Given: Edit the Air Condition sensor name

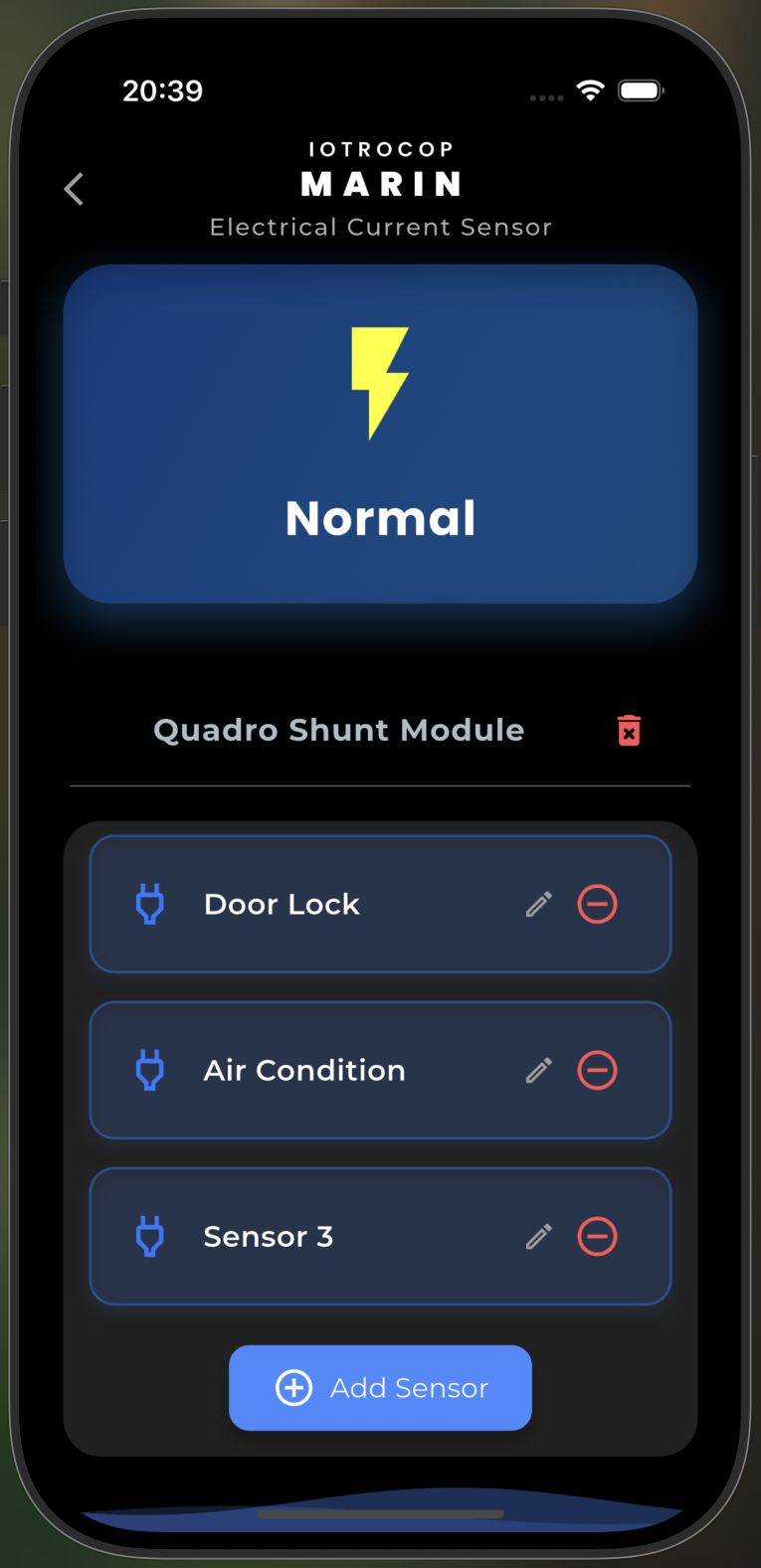Looking at the screenshot, I should point(538,1070).
